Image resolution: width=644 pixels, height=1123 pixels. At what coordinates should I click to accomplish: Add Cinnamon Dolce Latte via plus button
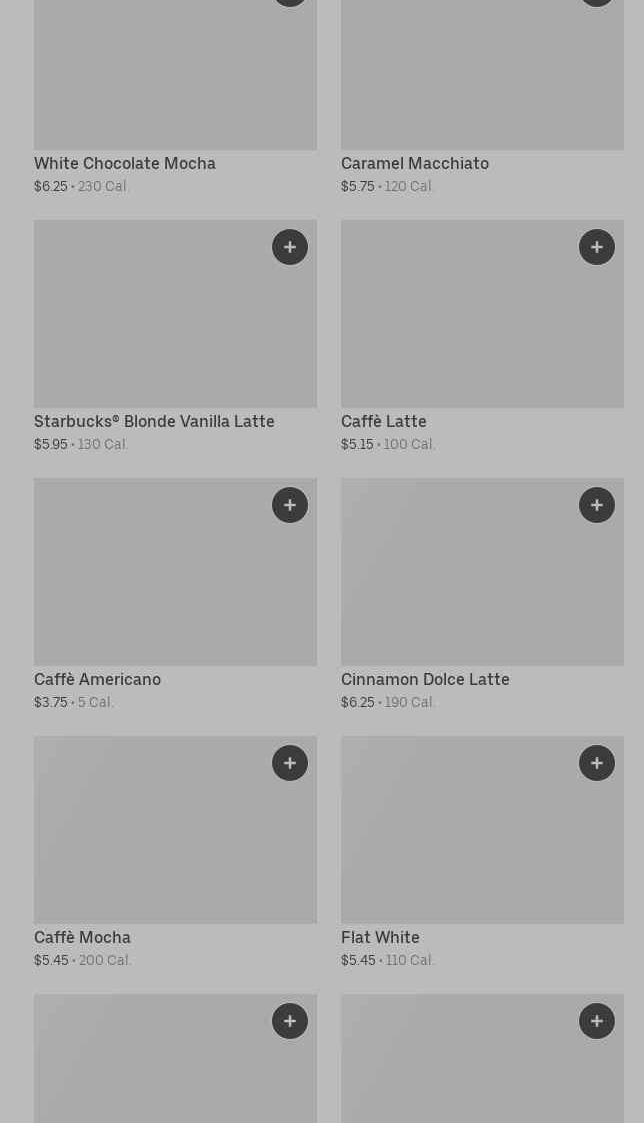[x=597, y=505]
